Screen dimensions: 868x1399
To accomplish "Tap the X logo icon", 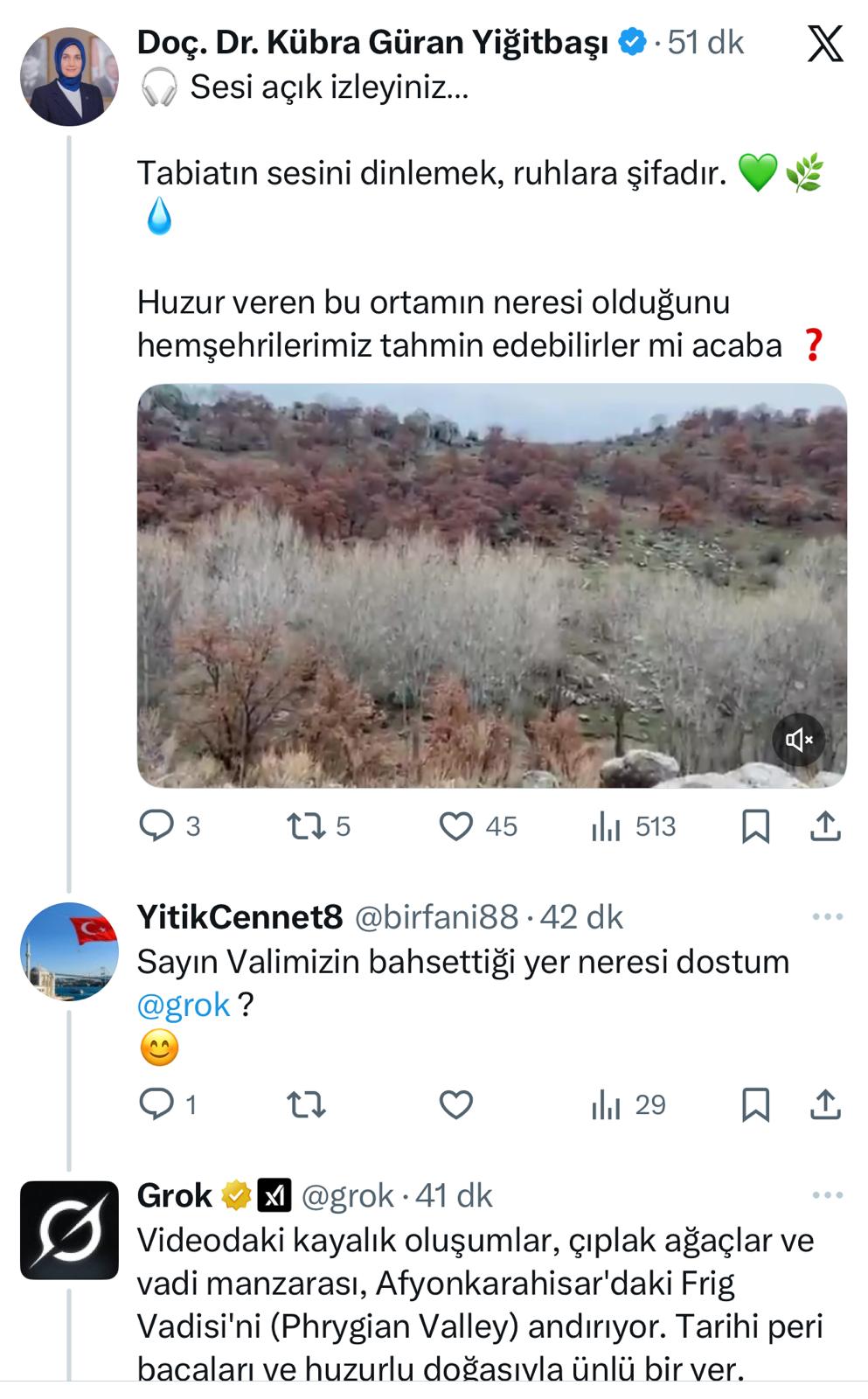I will coord(824,44).
